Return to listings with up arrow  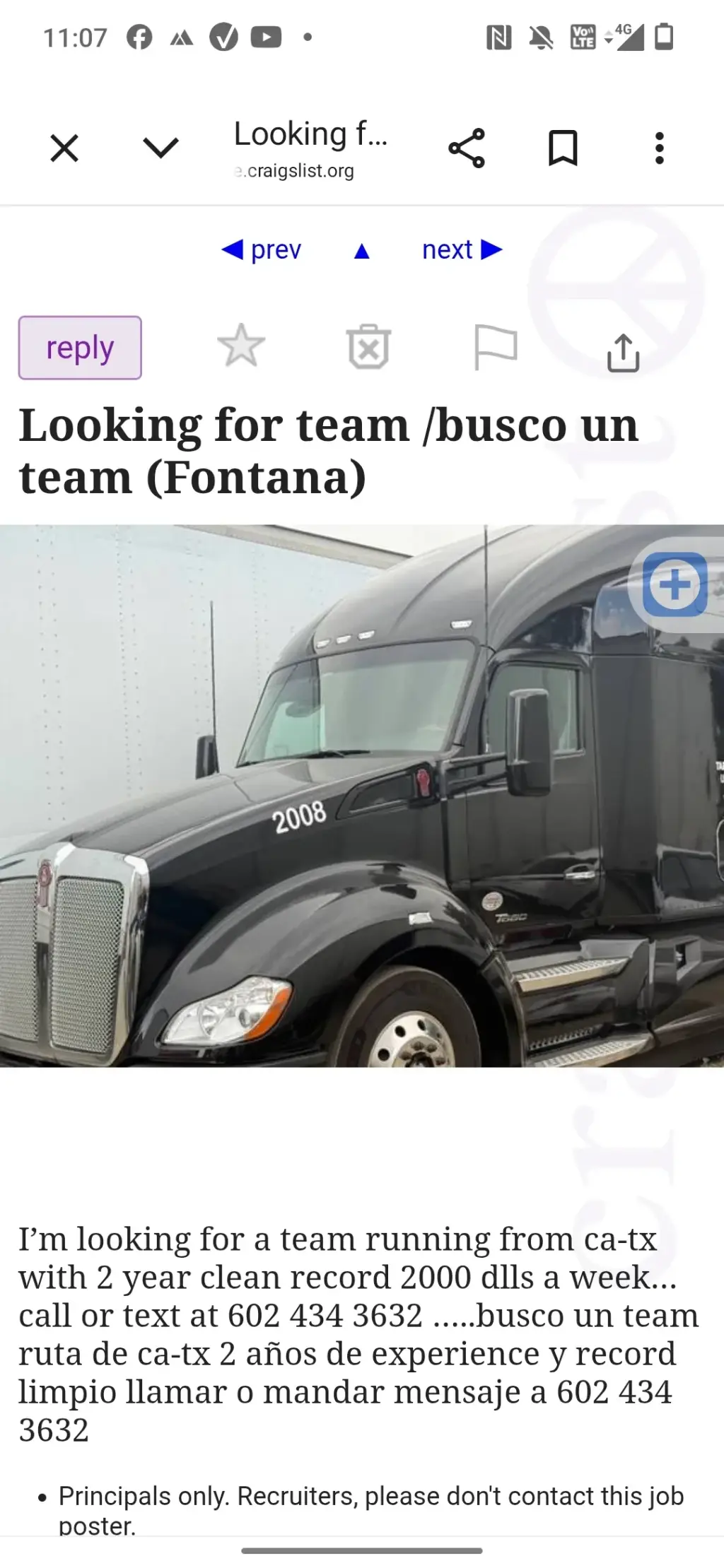362,251
